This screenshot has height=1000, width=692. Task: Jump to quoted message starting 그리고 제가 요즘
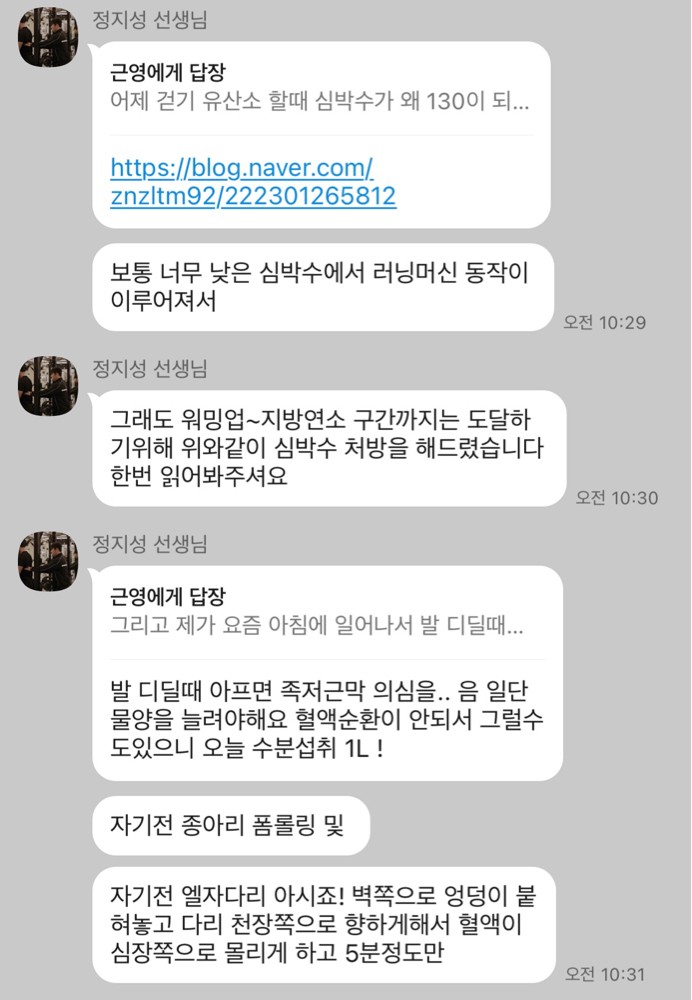[318, 613]
